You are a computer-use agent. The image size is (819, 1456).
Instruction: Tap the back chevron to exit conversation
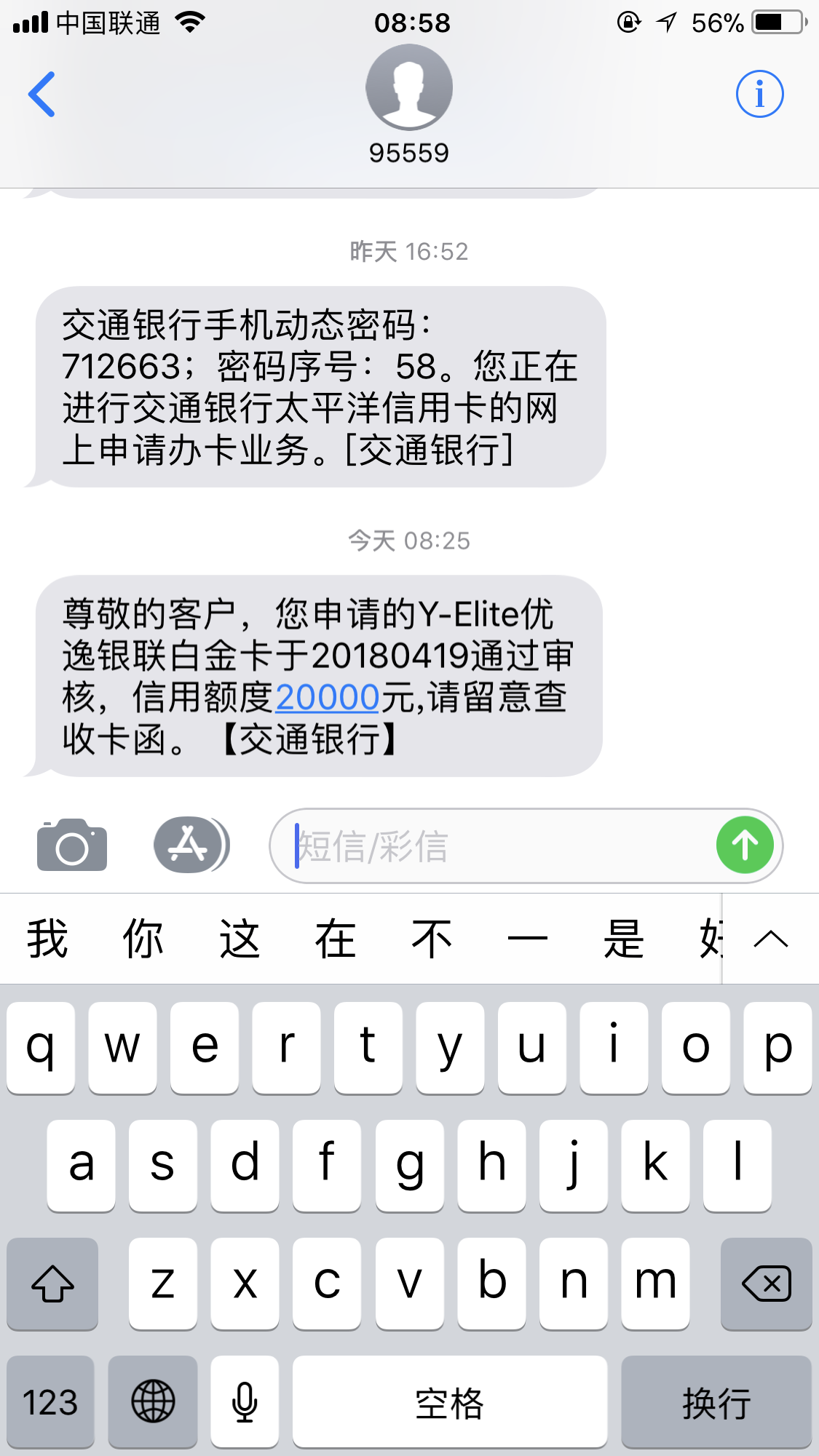pyautogui.click(x=41, y=93)
